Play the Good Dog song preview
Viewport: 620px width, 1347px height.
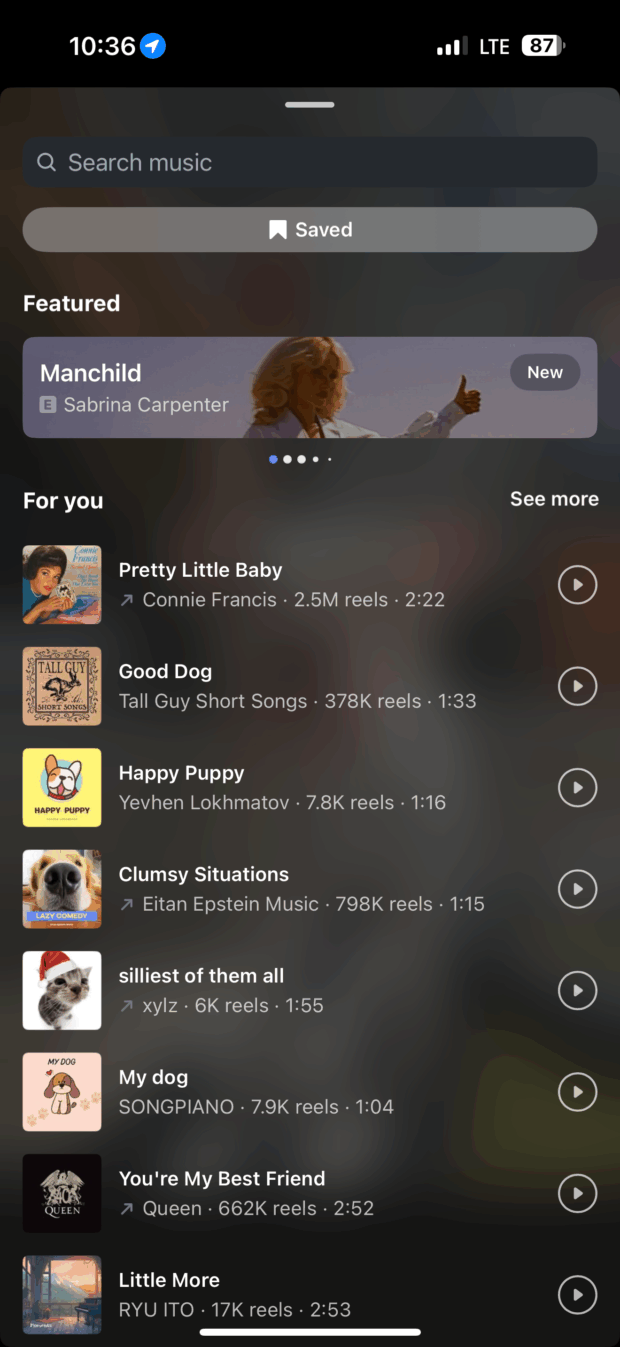(x=577, y=686)
